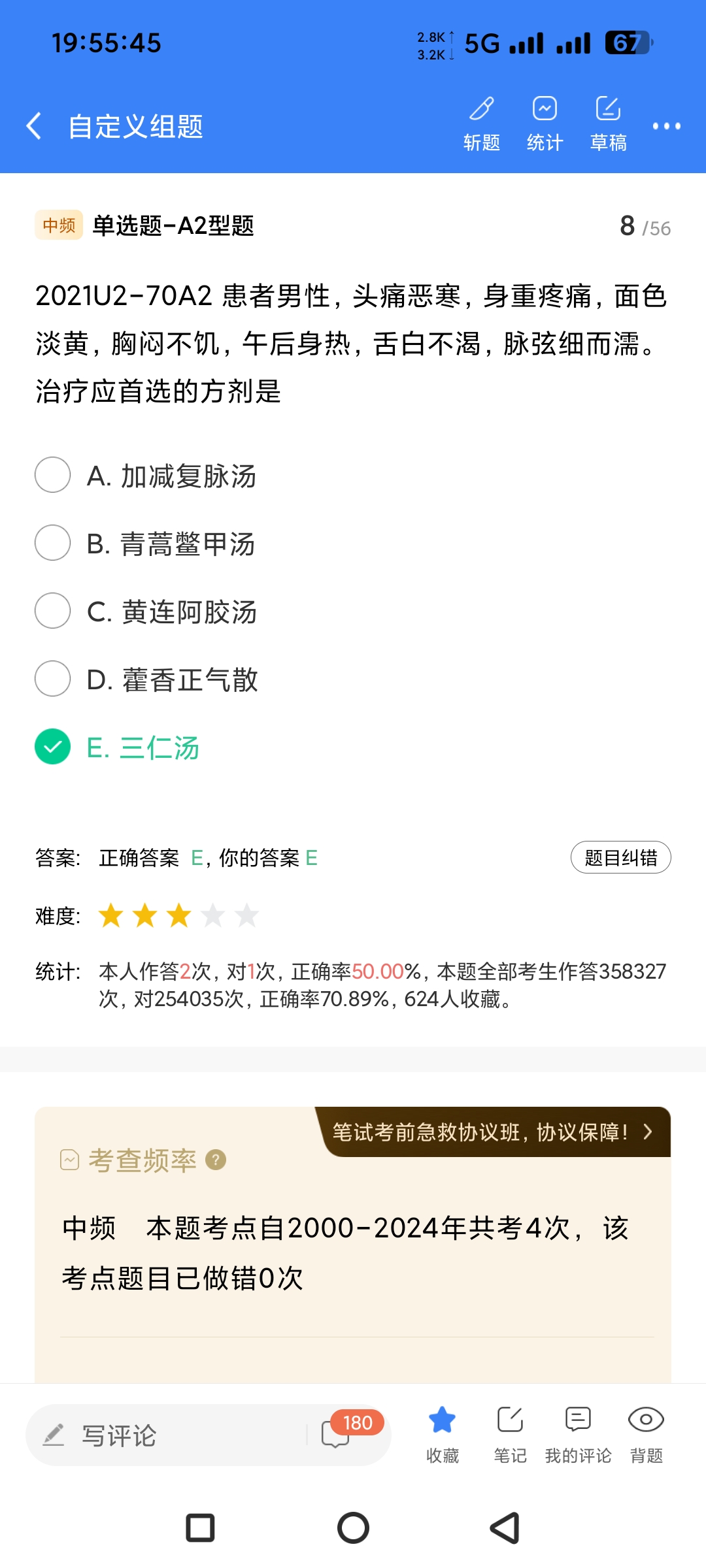Toggle 收藏 favorite star
706x1568 pixels.
(443, 1434)
